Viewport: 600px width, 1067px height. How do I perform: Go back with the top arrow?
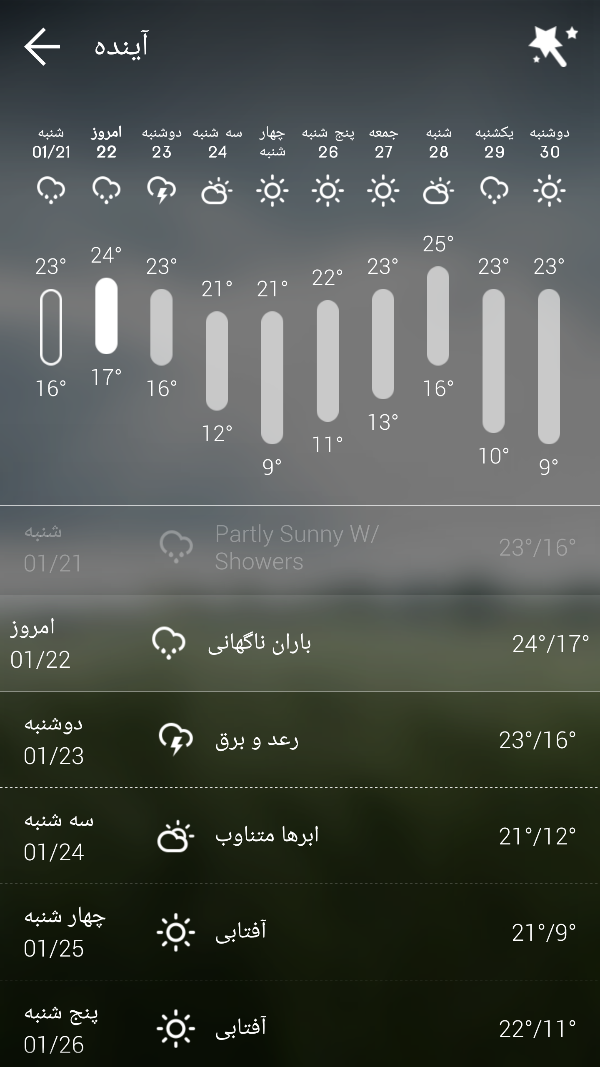(42, 47)
